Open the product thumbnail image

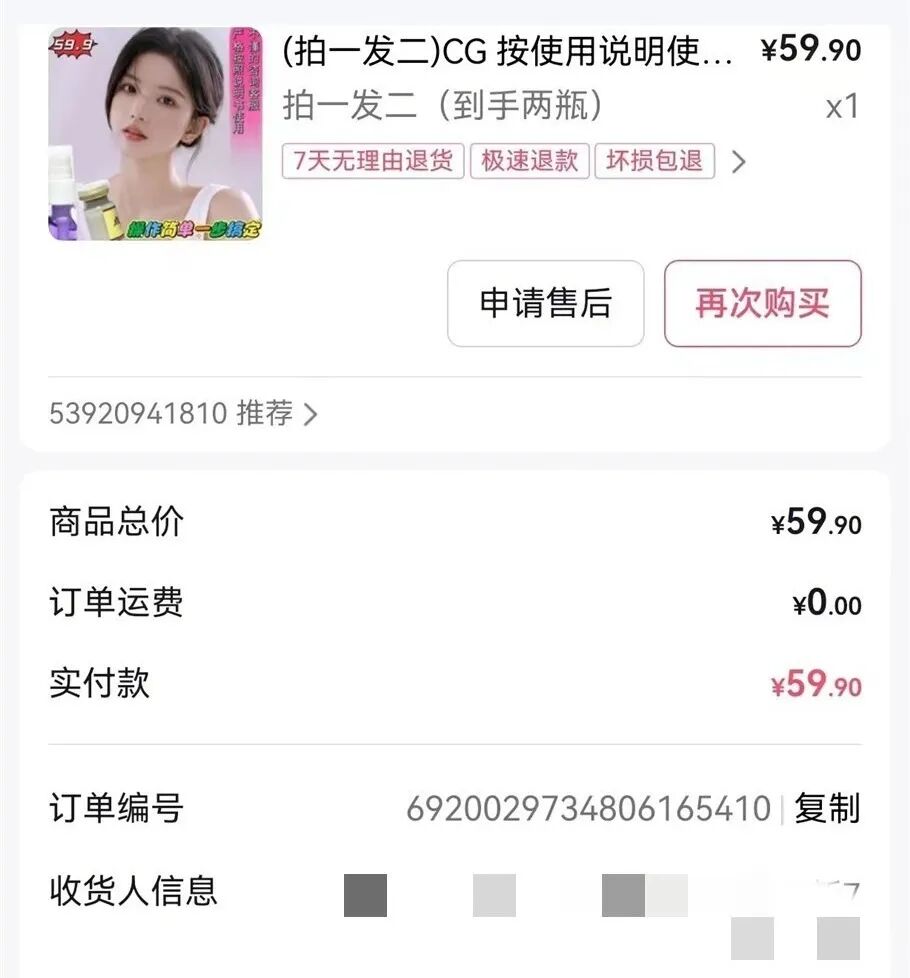pos(155,133)
